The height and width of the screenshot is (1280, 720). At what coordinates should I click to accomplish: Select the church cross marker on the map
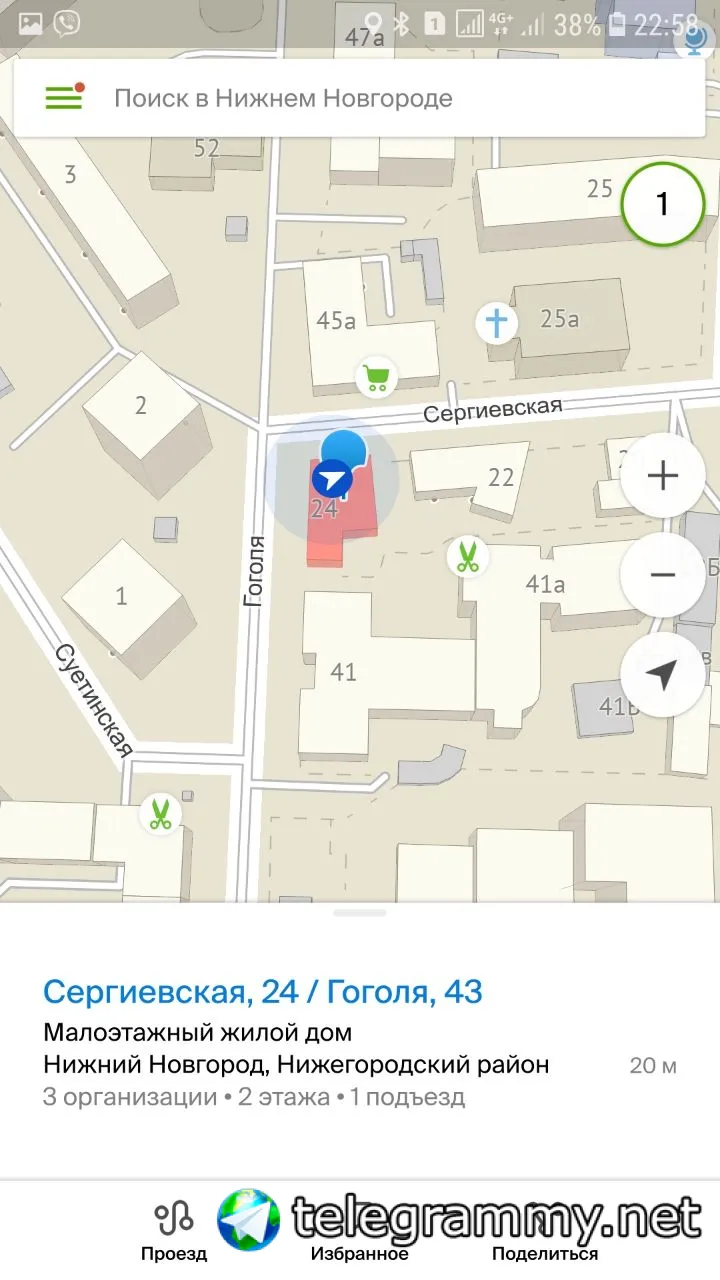496,323
